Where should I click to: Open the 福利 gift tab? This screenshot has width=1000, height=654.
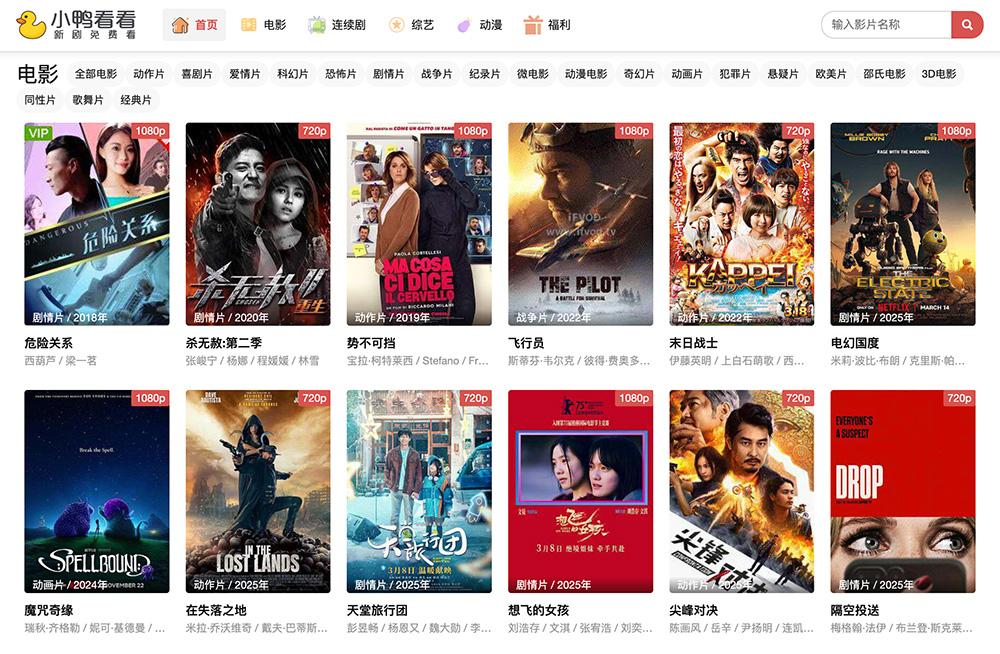(x=547, y=25)
